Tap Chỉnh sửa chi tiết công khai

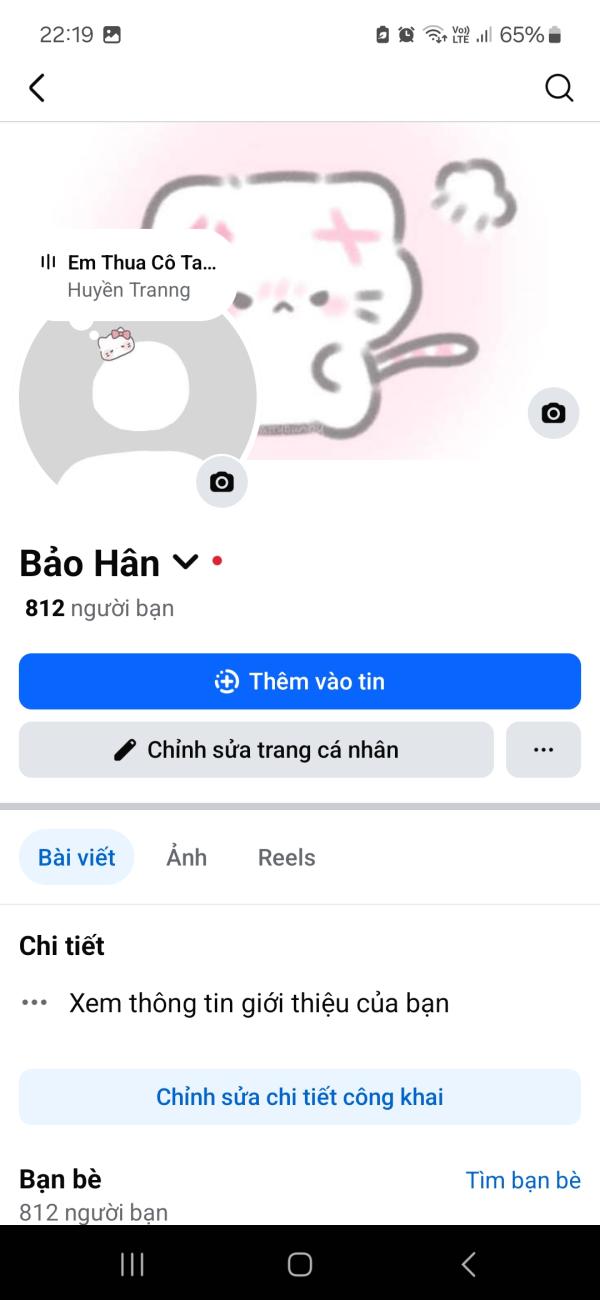coord(300,1097)
